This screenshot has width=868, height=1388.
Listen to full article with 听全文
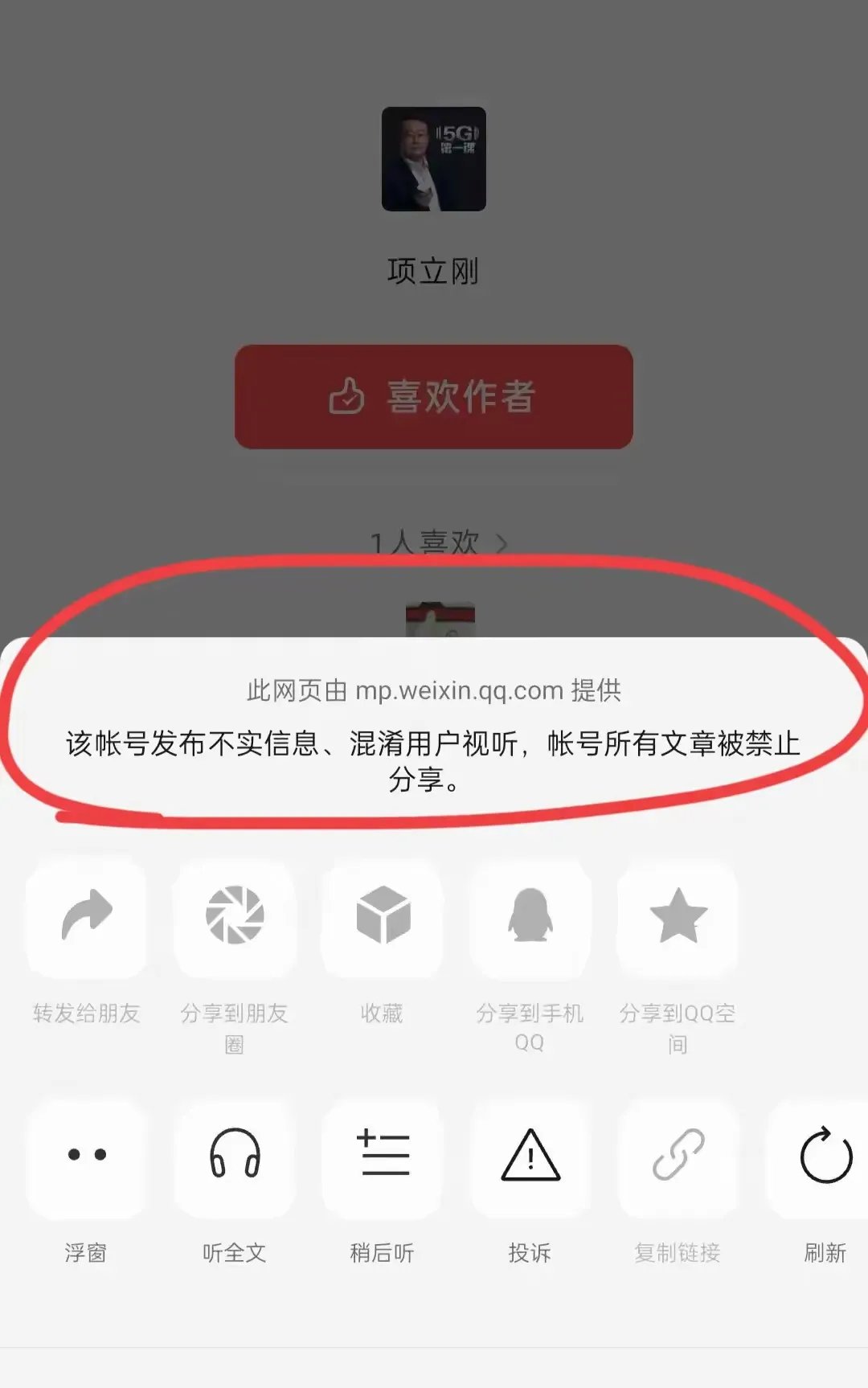coord(234,1157)
